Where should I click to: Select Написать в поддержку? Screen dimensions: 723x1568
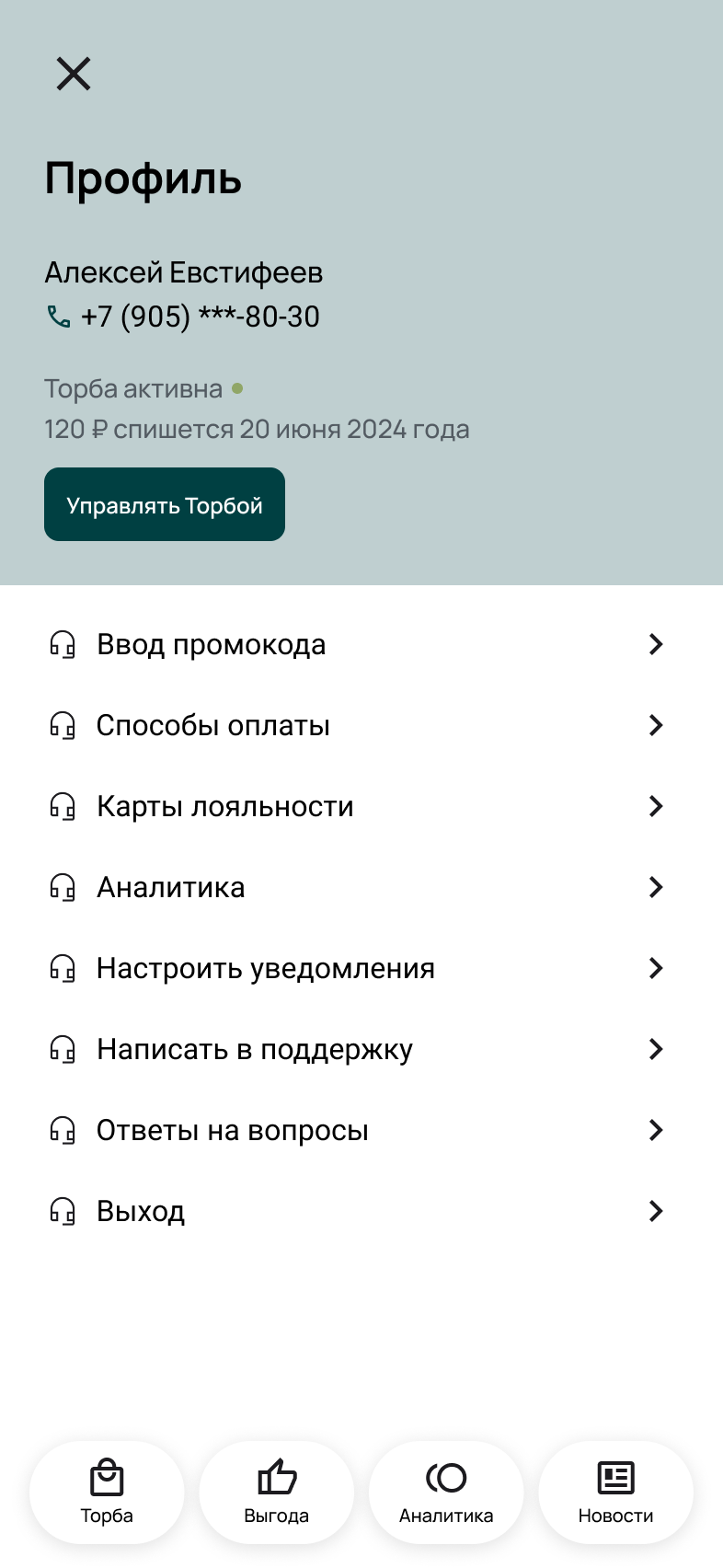click(354, 1049)
